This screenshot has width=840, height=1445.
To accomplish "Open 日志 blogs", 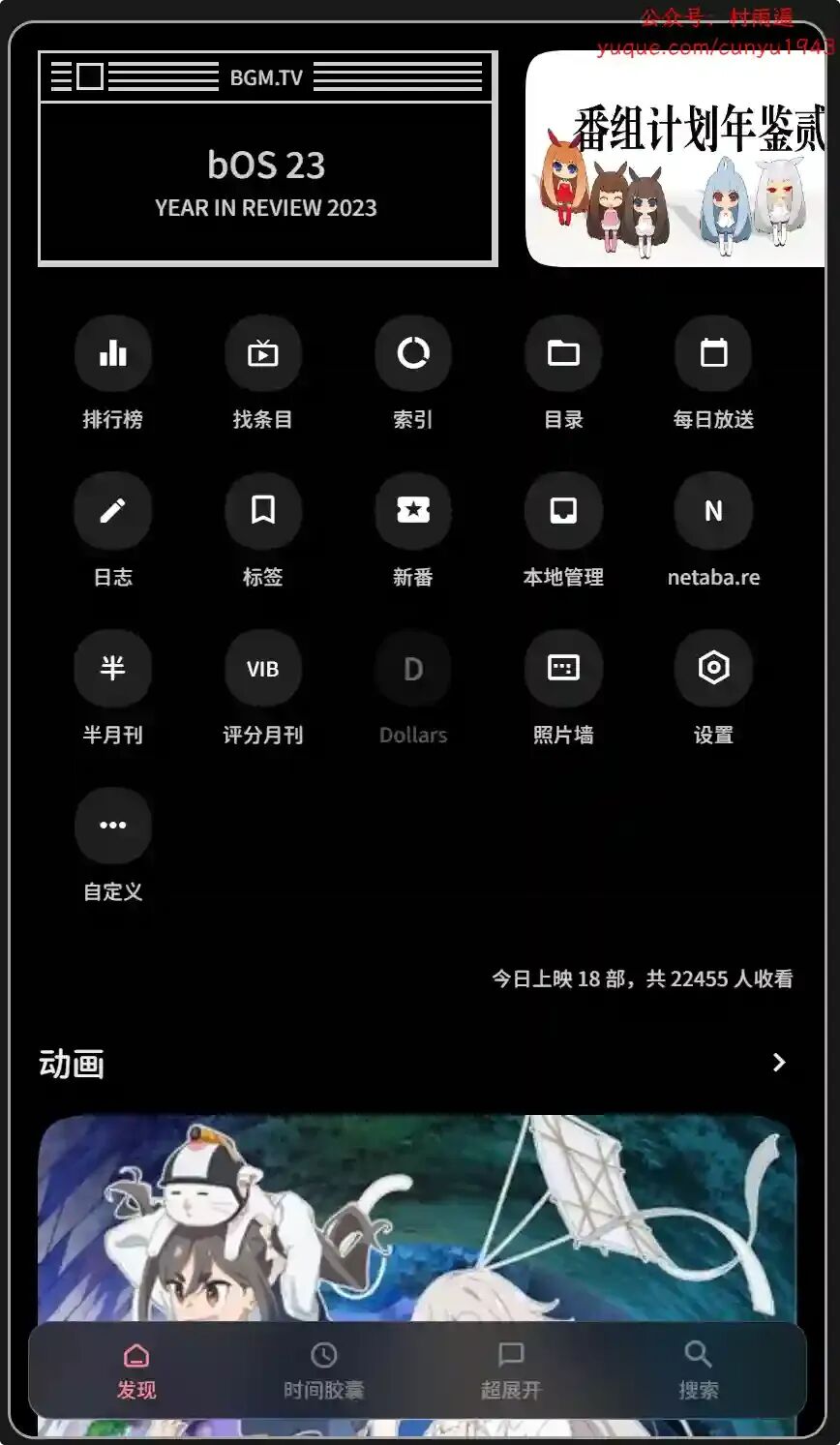I will coord(113,511).
